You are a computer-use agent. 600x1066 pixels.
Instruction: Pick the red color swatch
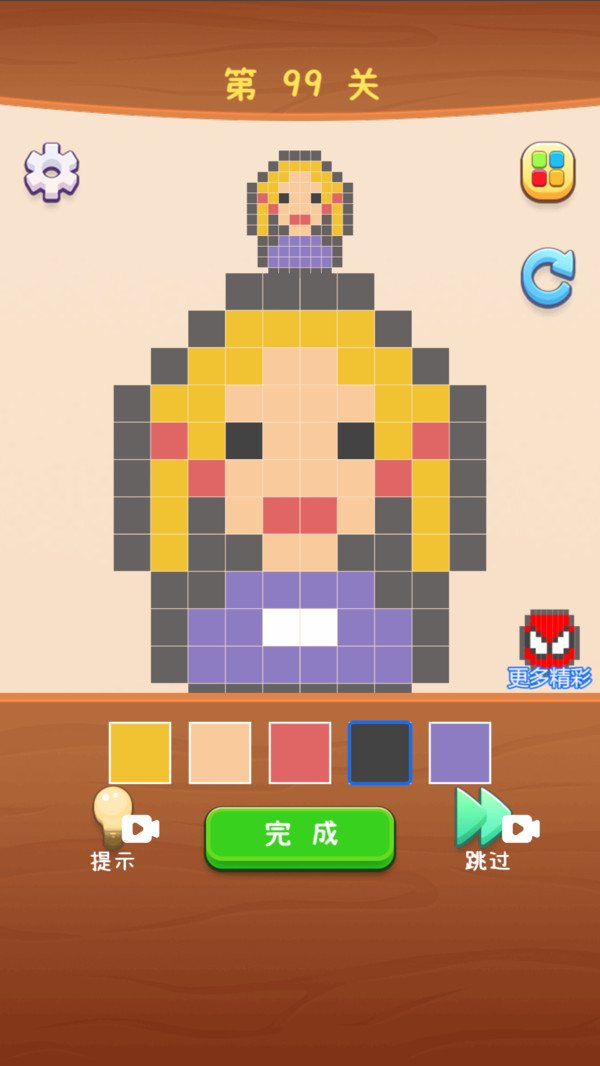pos(300,753)
